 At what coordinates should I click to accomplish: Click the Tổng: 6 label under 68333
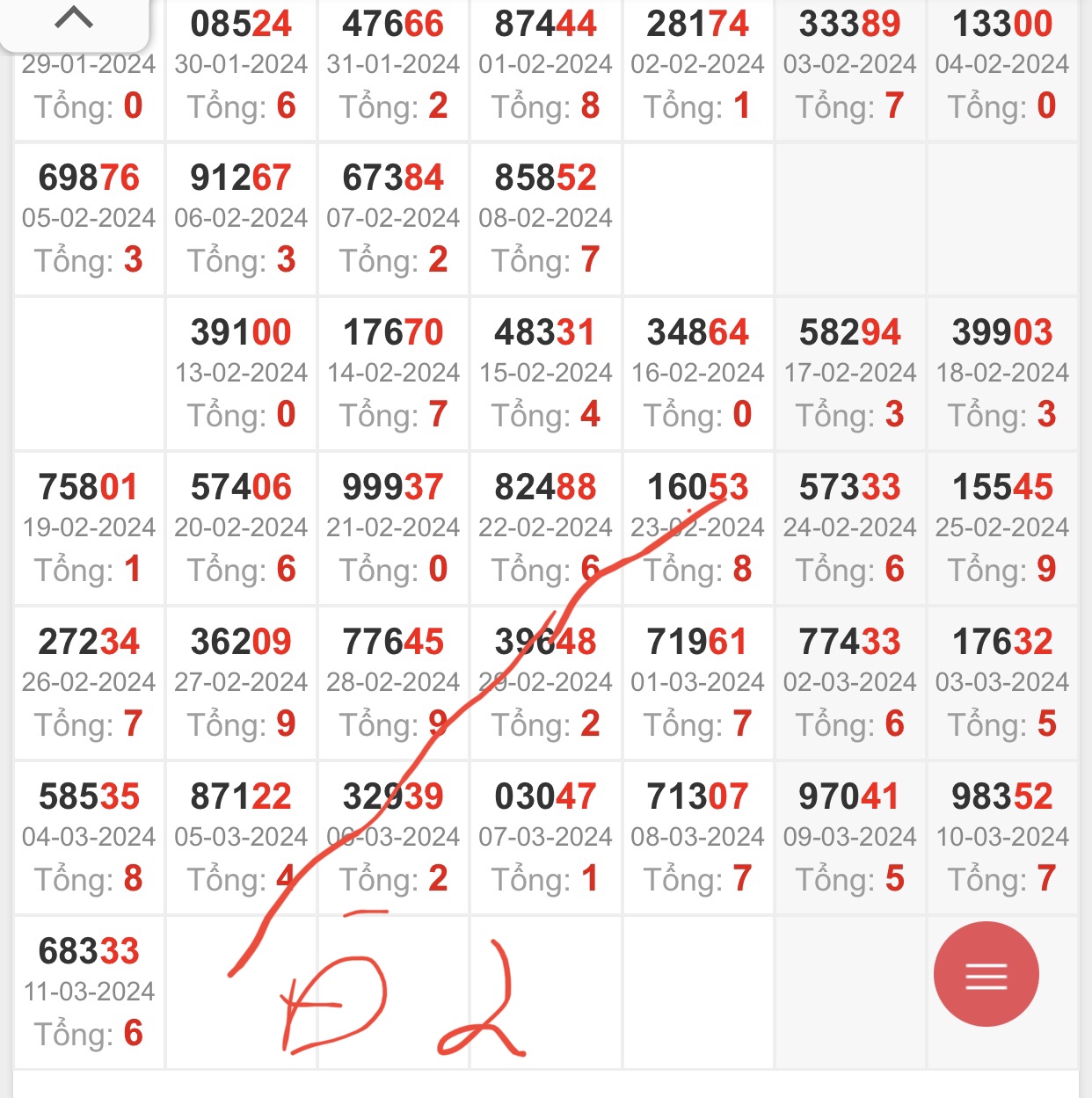(x=88, y=1035)
